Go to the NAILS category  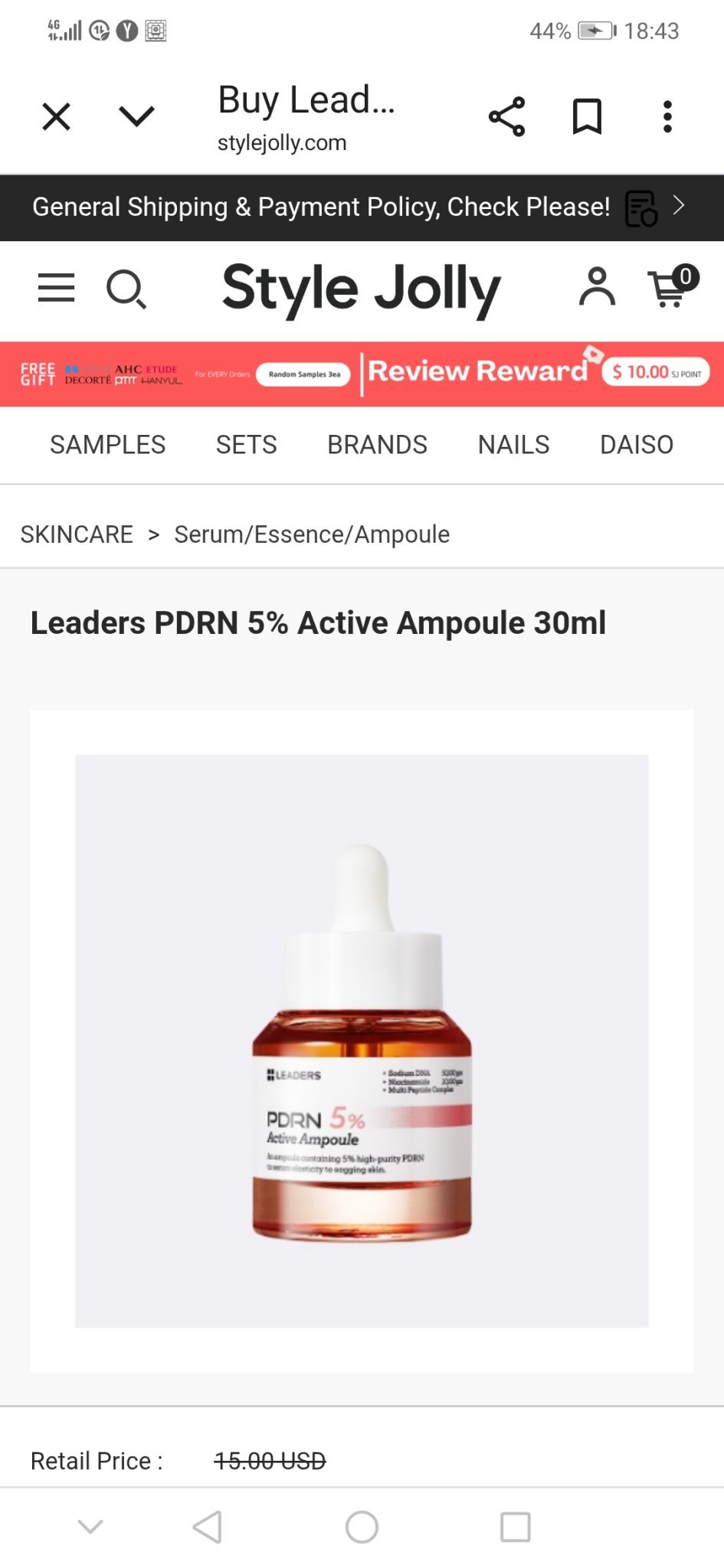click(x=514, y=445)
